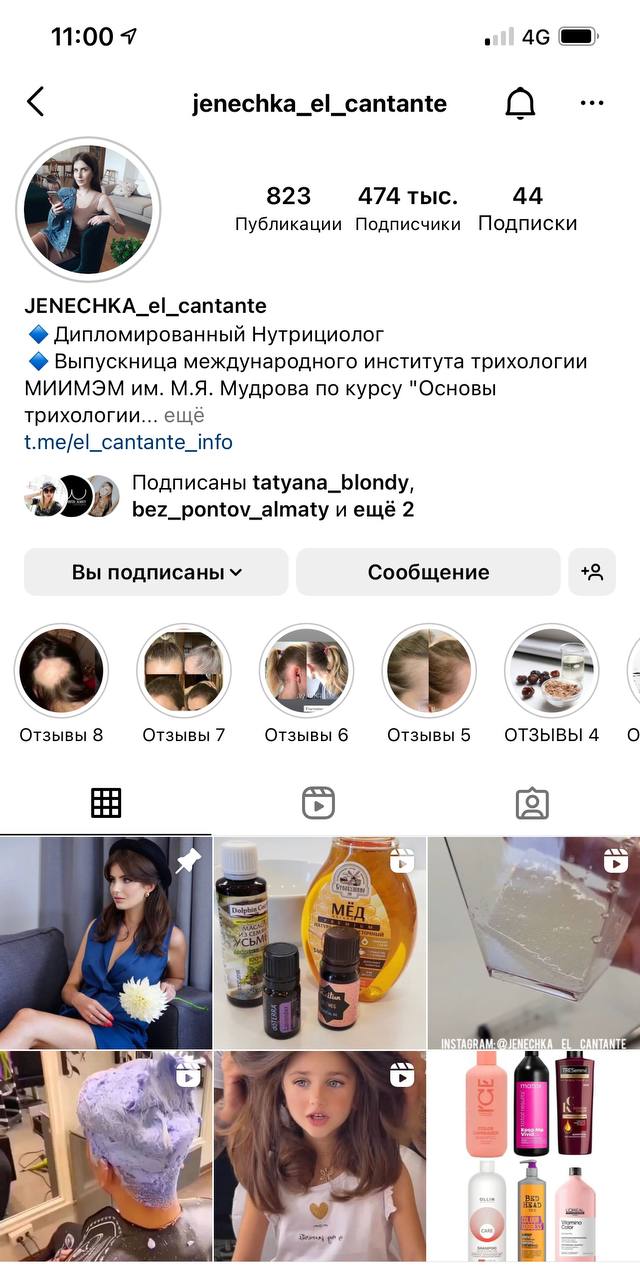Expand the bio with ещё

point(184,414)
